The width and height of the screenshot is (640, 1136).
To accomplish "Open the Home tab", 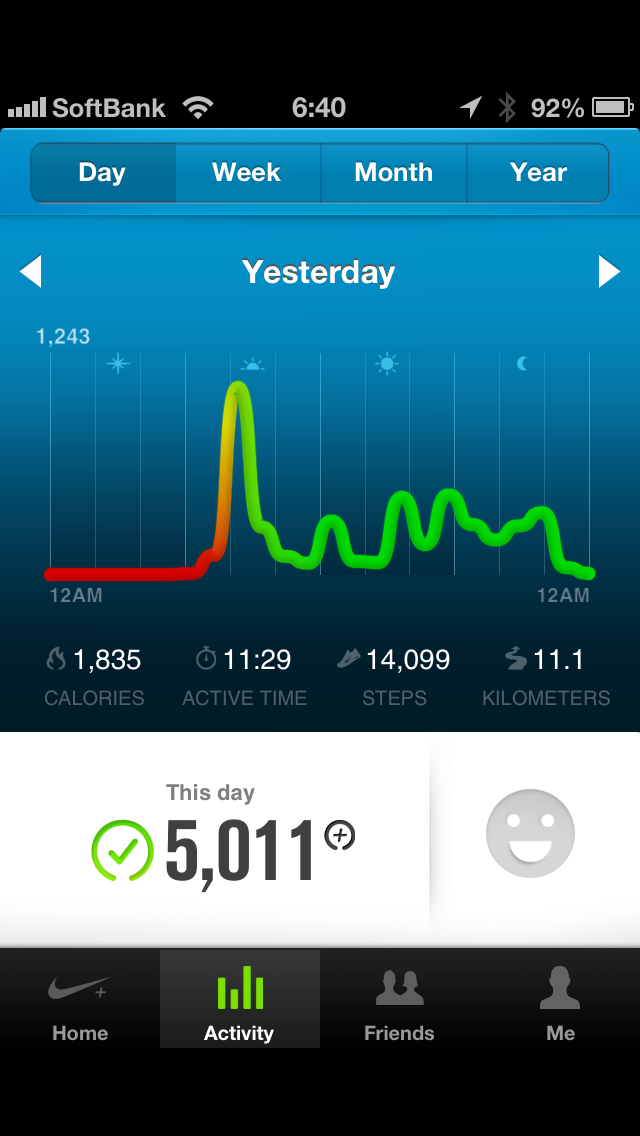I will tap(80, 1000).
